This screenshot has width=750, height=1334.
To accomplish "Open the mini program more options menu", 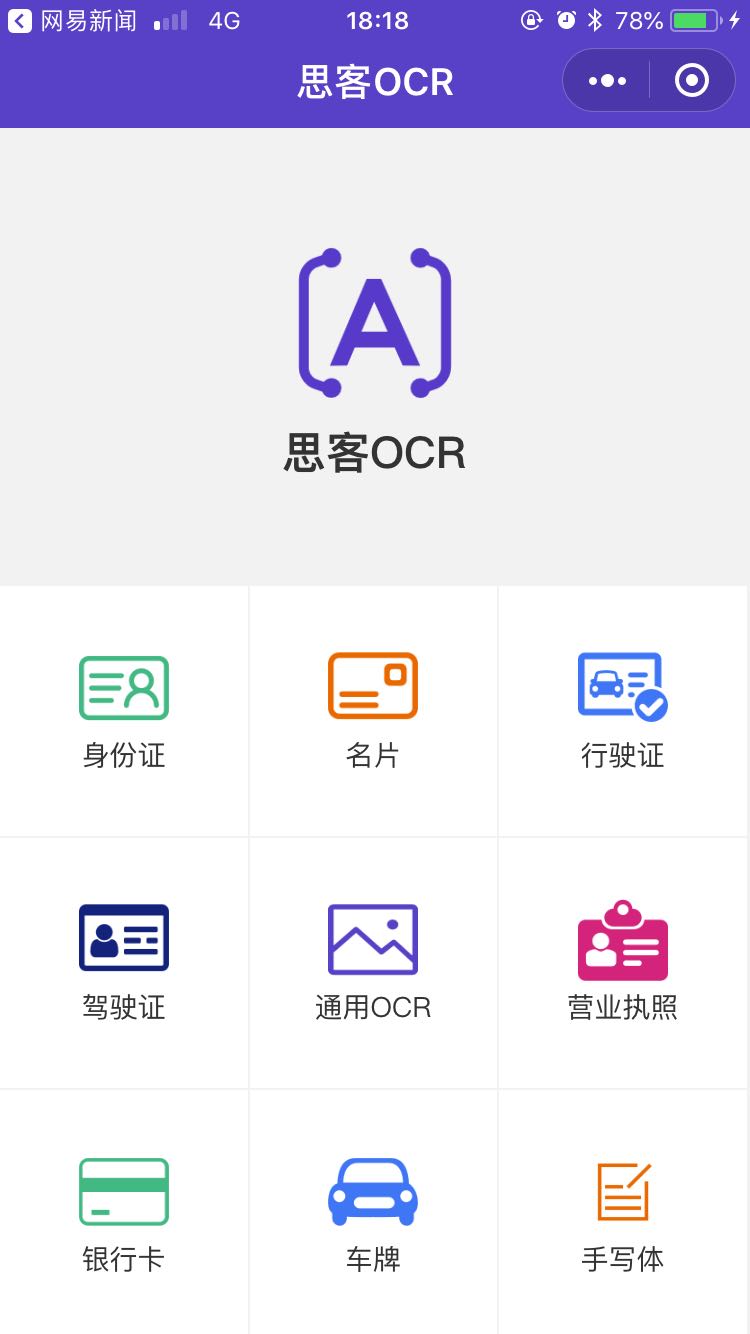I will [607, 81].
